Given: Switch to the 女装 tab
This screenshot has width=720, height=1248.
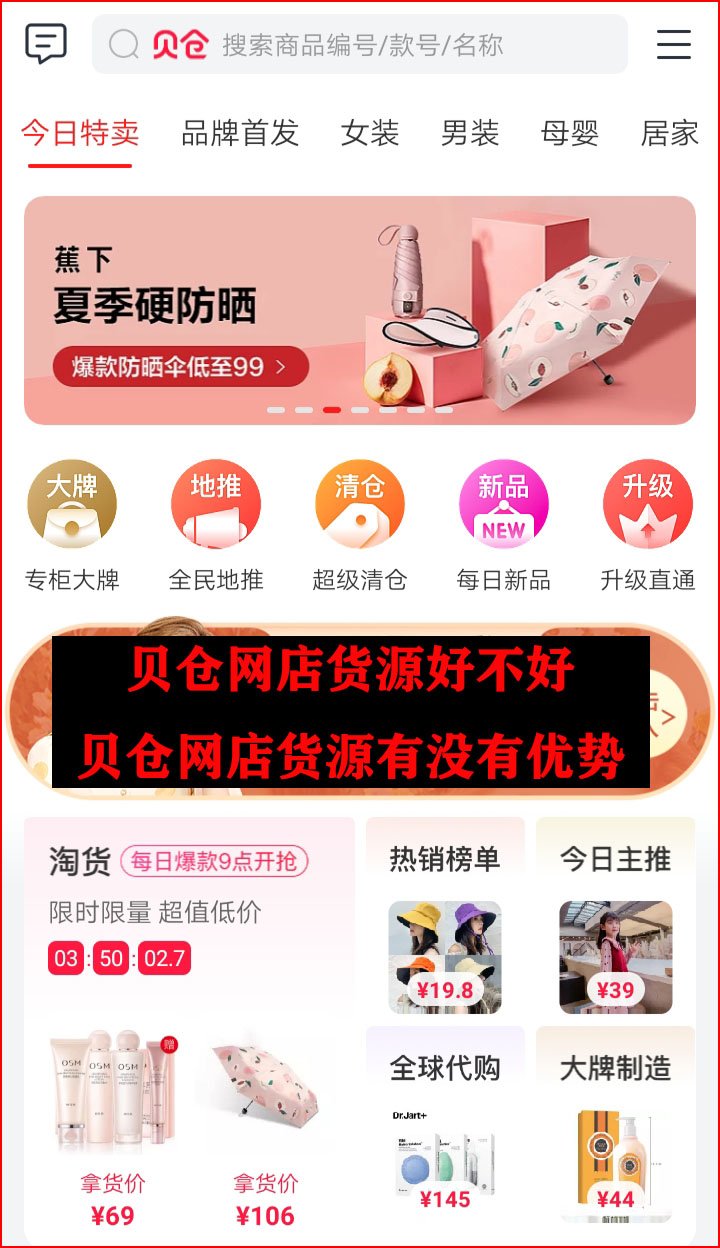Looking at the screenshot, I should (370, 133).
